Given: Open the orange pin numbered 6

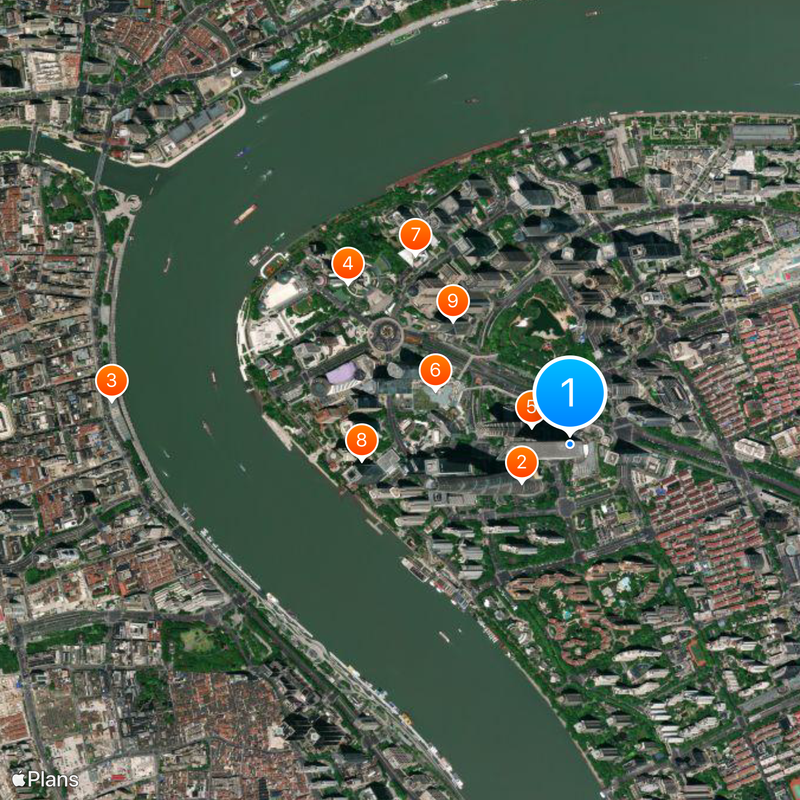Looking at the screenshot, I should pos(434,371).
